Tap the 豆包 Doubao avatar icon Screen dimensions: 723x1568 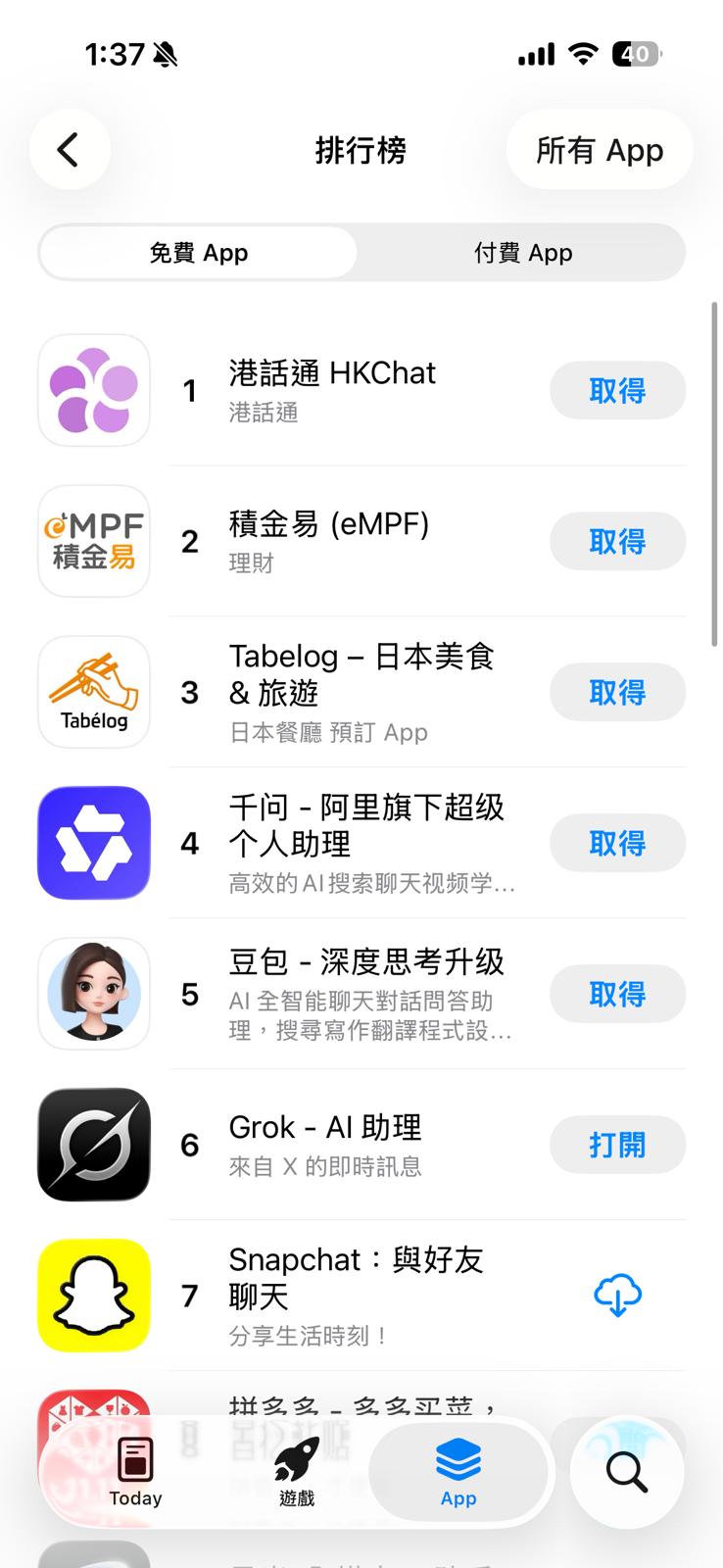point(93,994)
